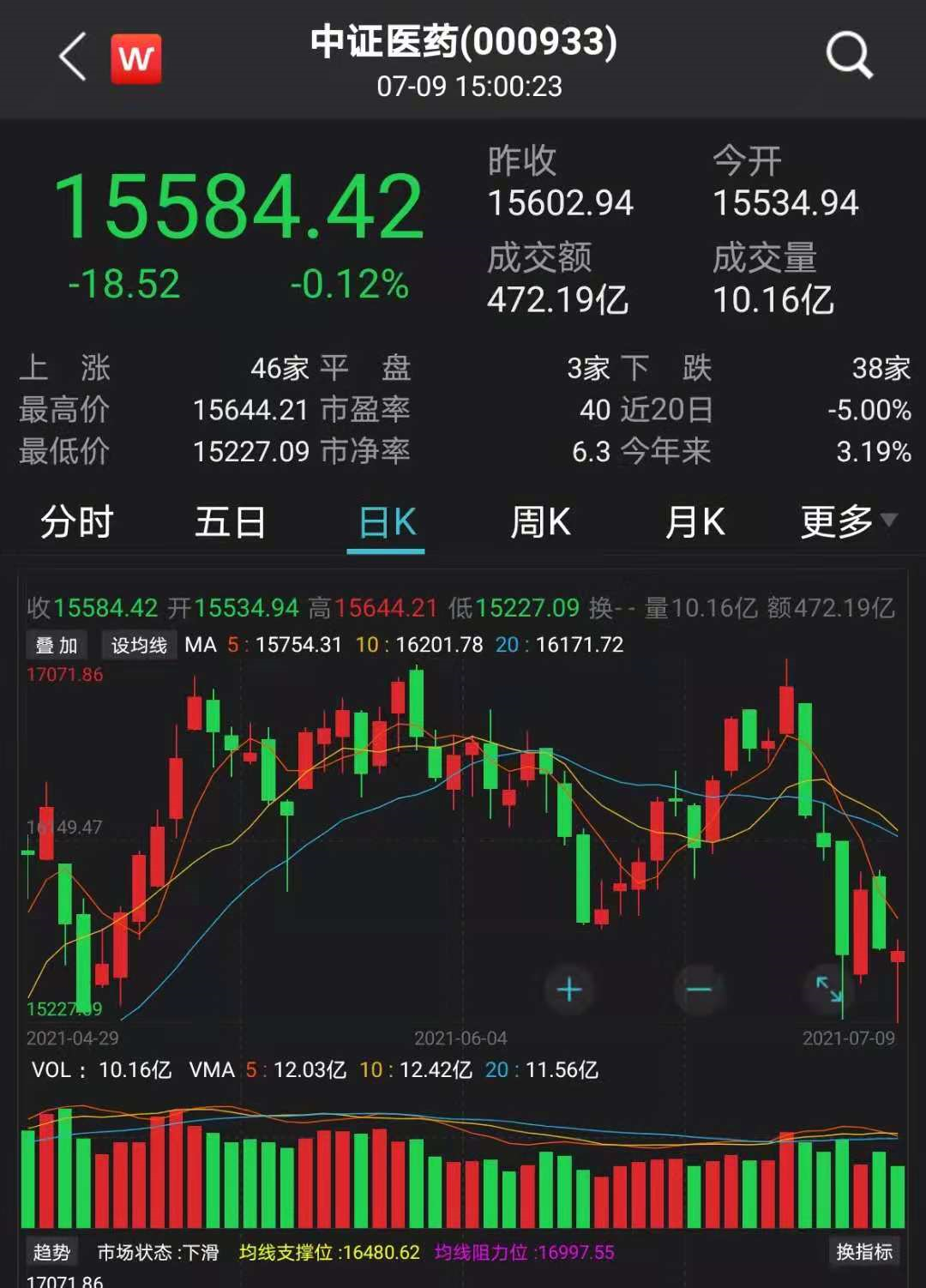Screen dimensions: 926x1288
Task: Toggle the 叠加 overlay option
Action: click(x=56, y=645)
